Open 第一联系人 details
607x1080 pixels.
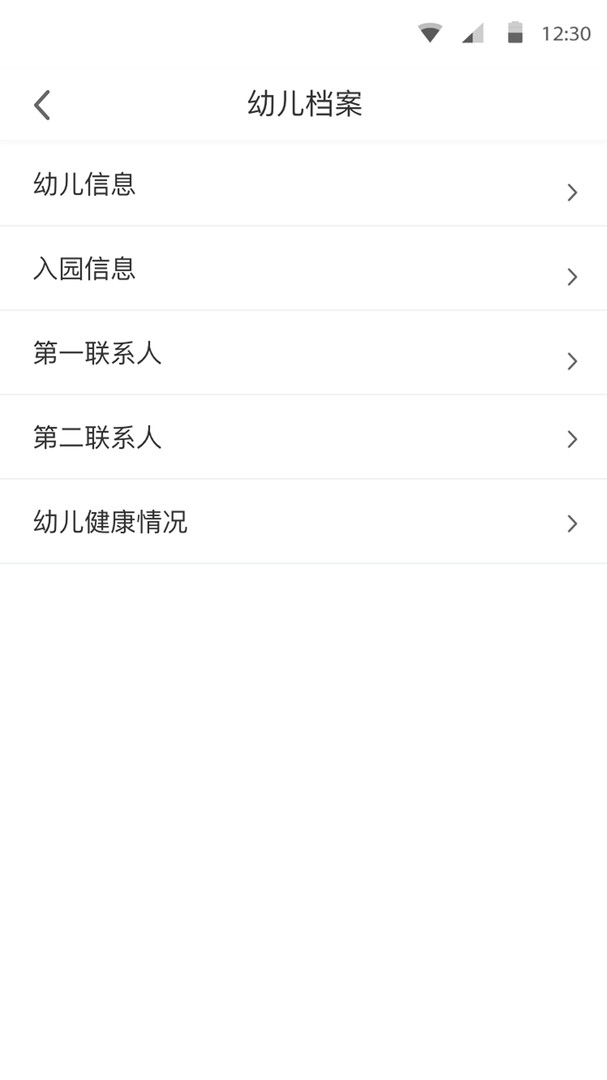[x=303, y=353]
